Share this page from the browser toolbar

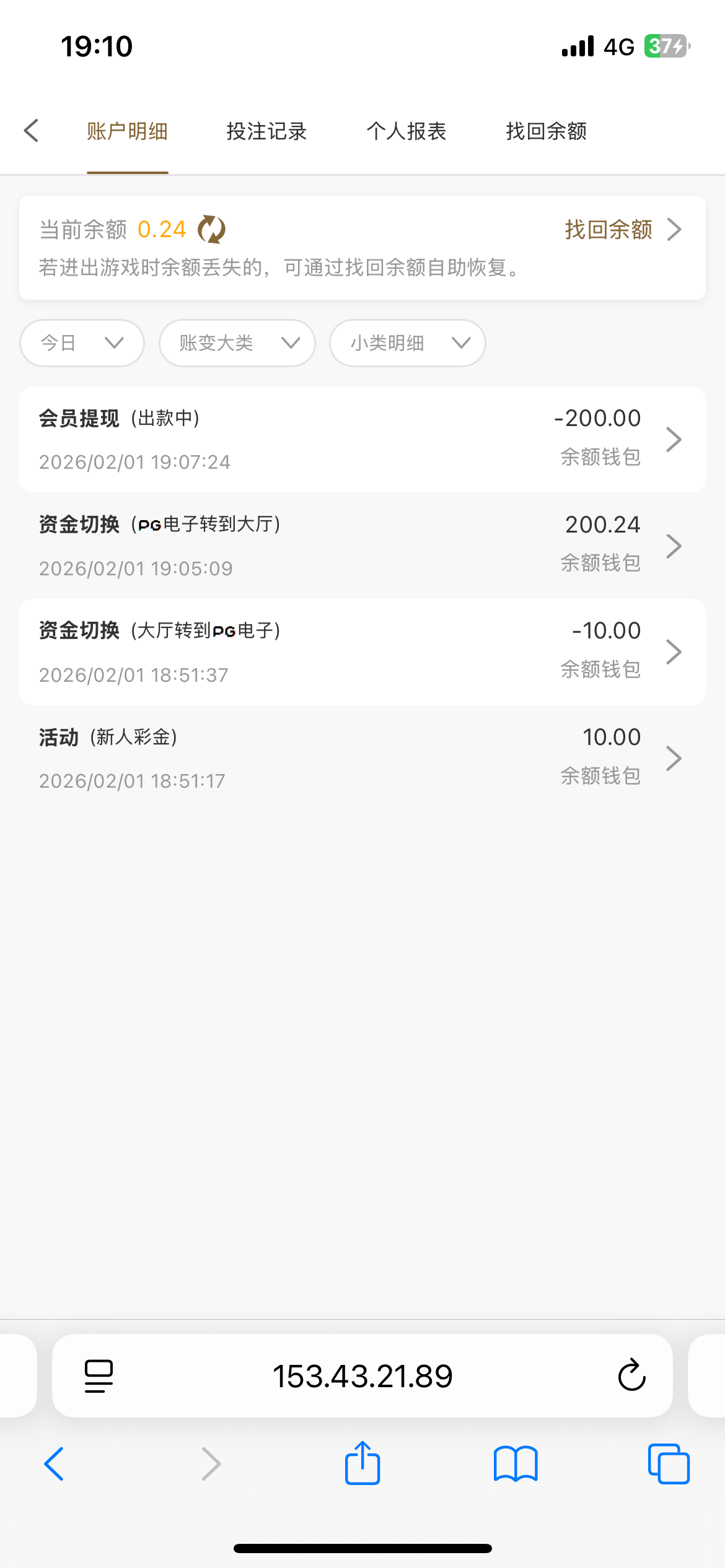pos(362,1464)
